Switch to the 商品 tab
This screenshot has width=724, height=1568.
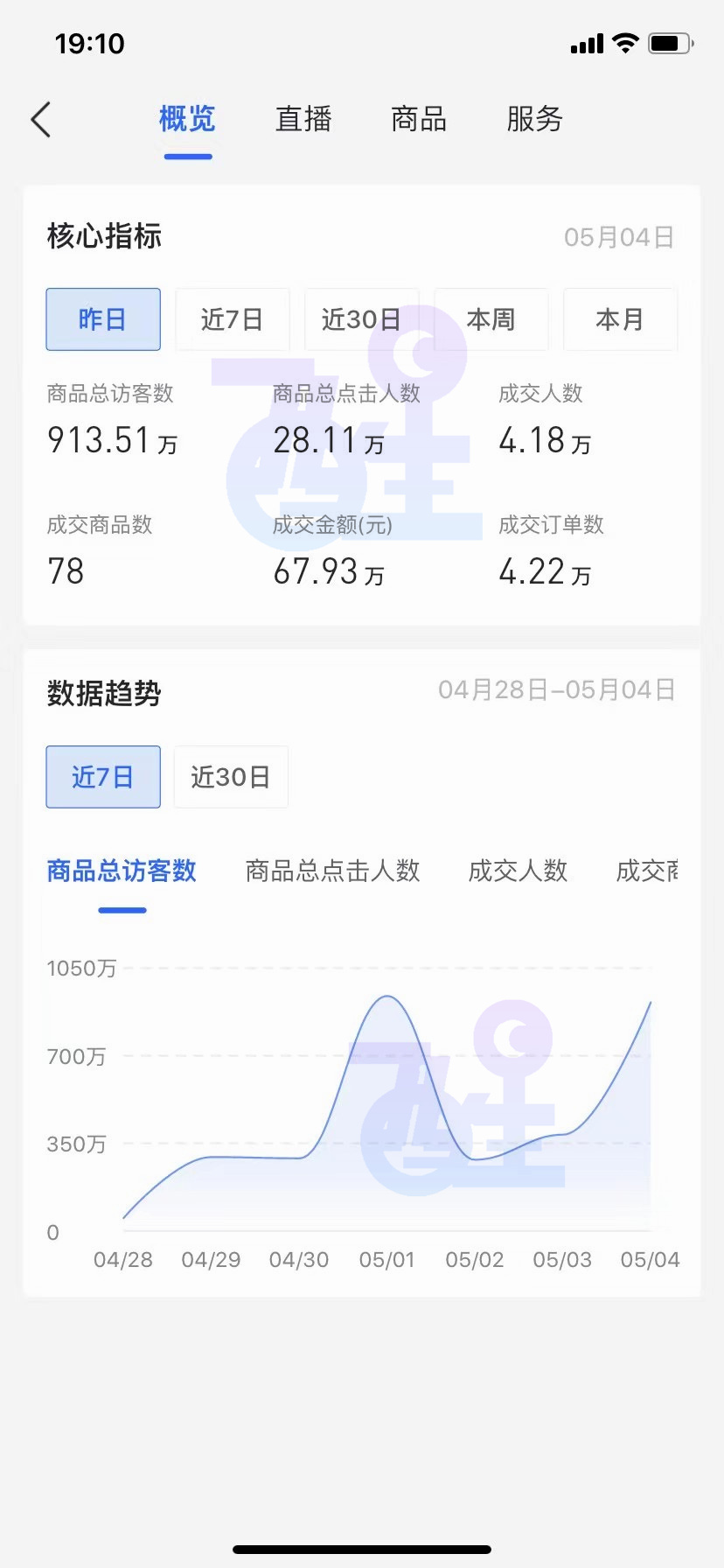[418, 119]
